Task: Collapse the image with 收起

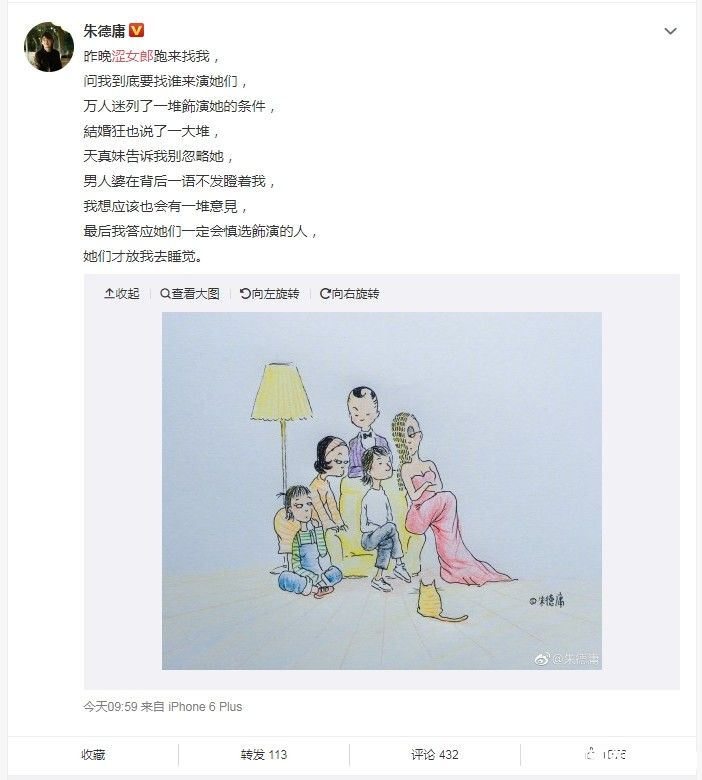Action: coord(122,294)
